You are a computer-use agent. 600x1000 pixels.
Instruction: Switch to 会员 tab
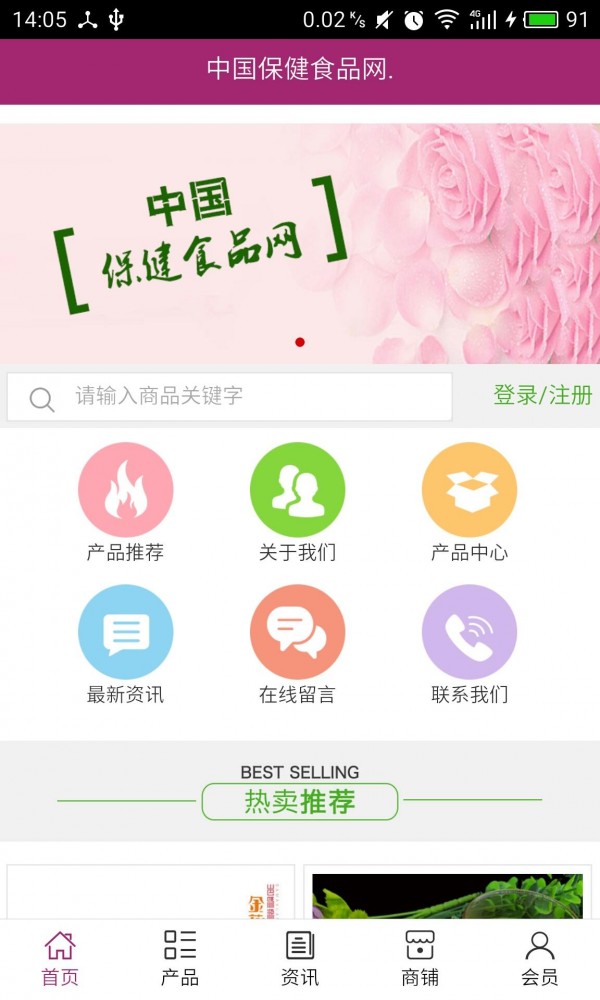click(x=540, y=958)
